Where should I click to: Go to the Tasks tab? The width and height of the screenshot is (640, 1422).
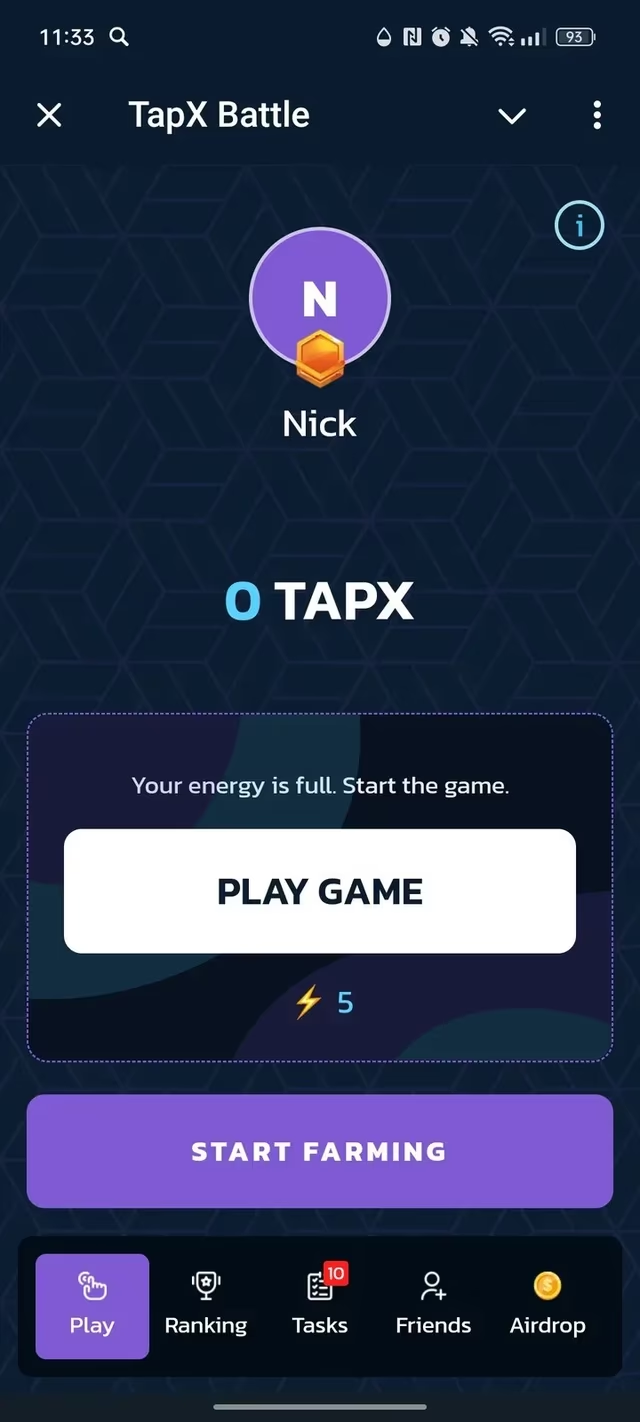(320, 1306)
